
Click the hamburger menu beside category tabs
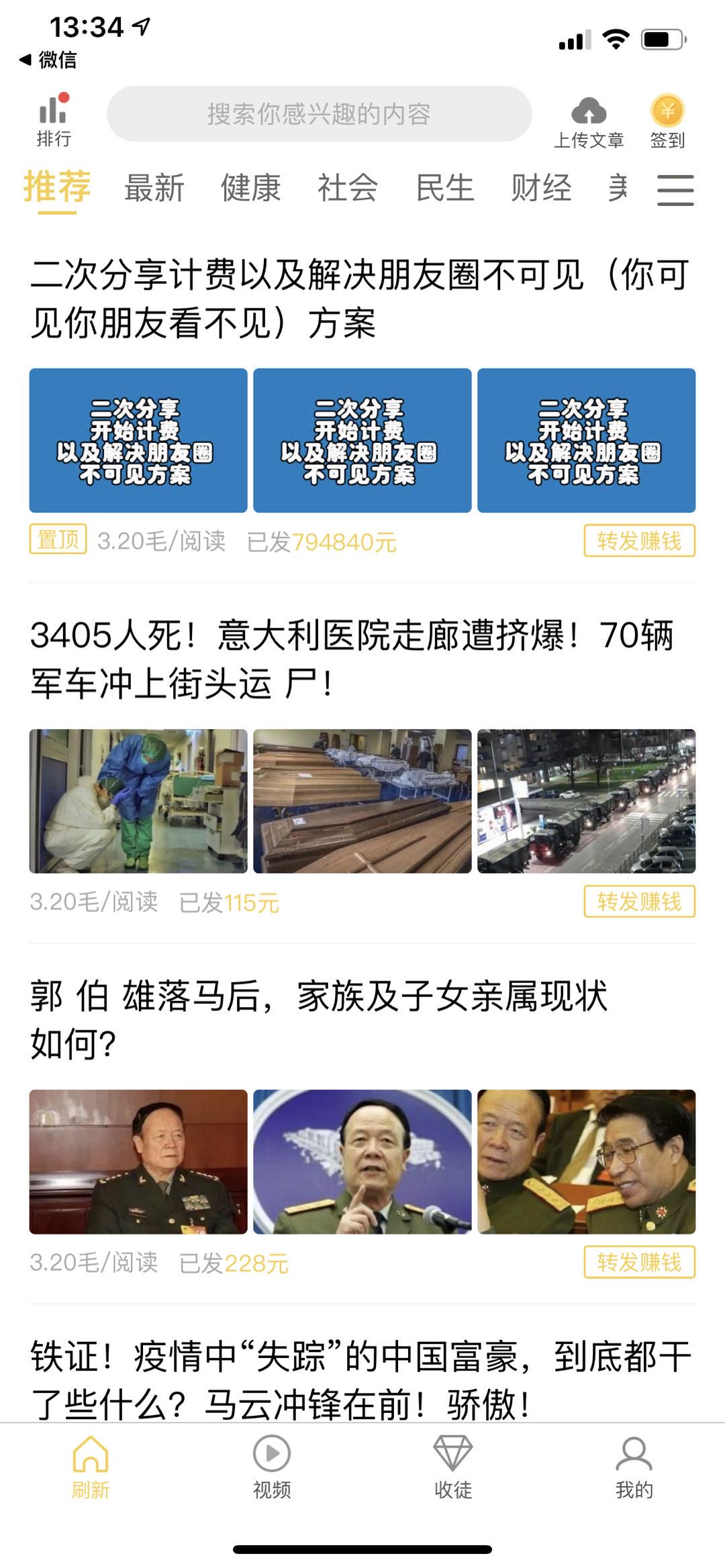click(x=676, y=190)
